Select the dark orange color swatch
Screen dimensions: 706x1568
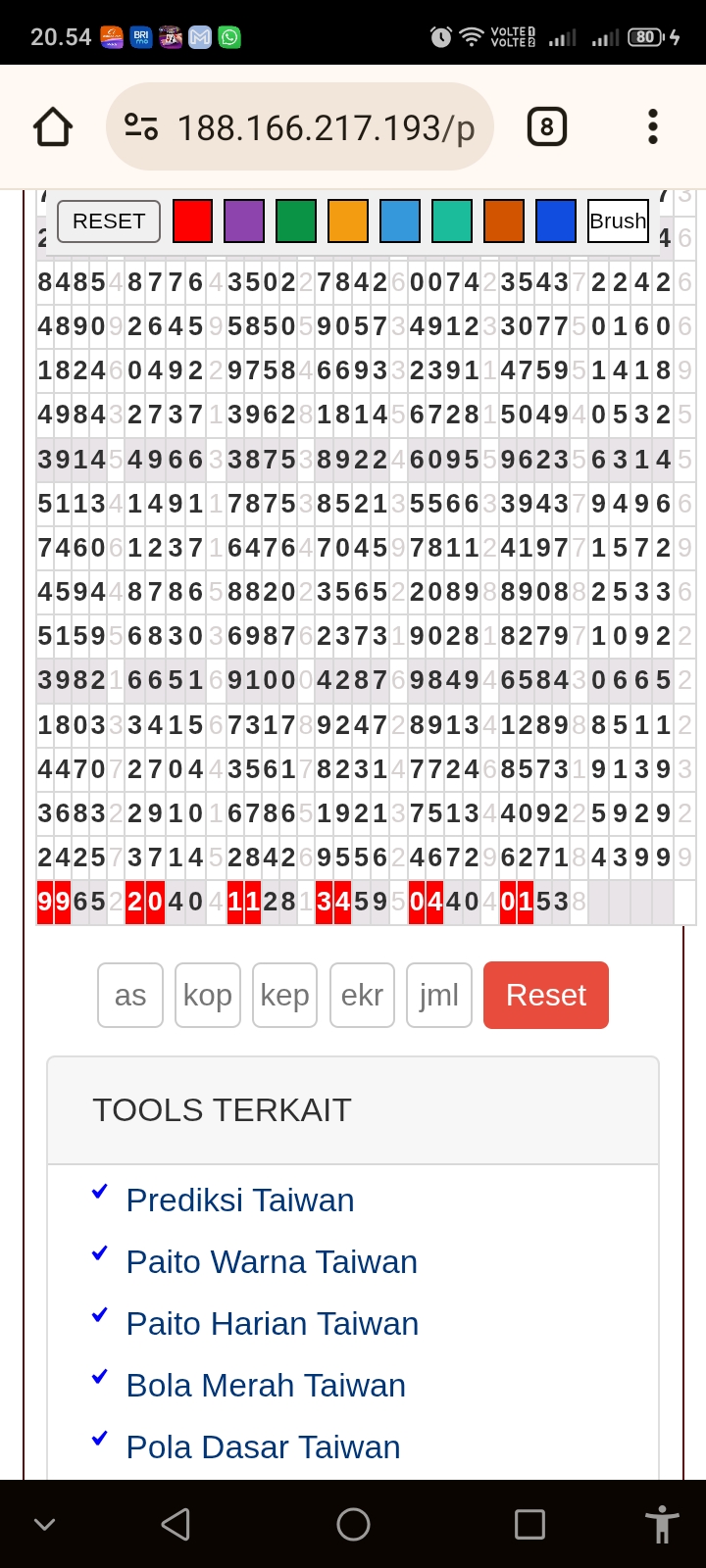[504, 221]
